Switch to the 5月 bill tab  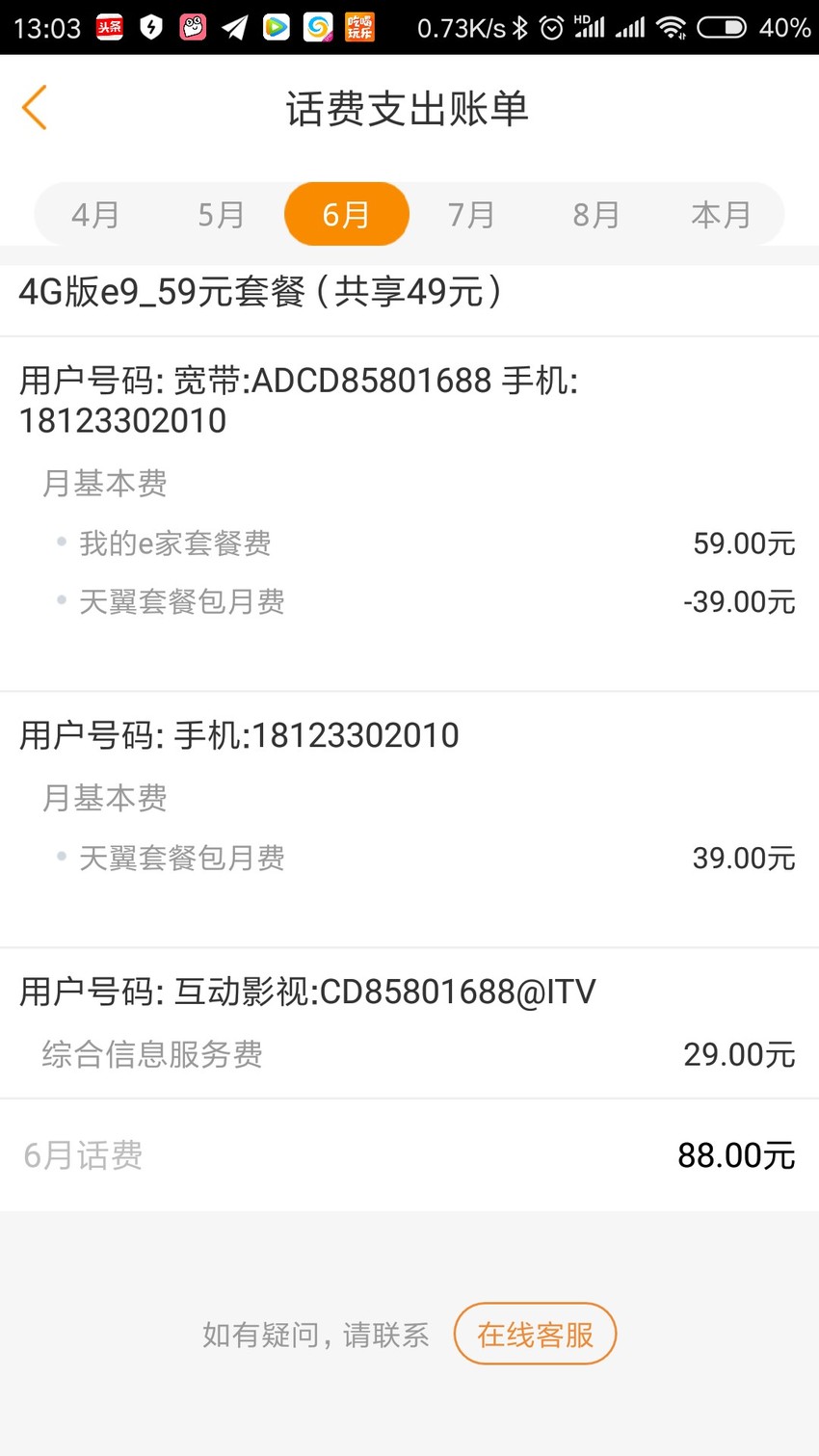coord(221,214)
